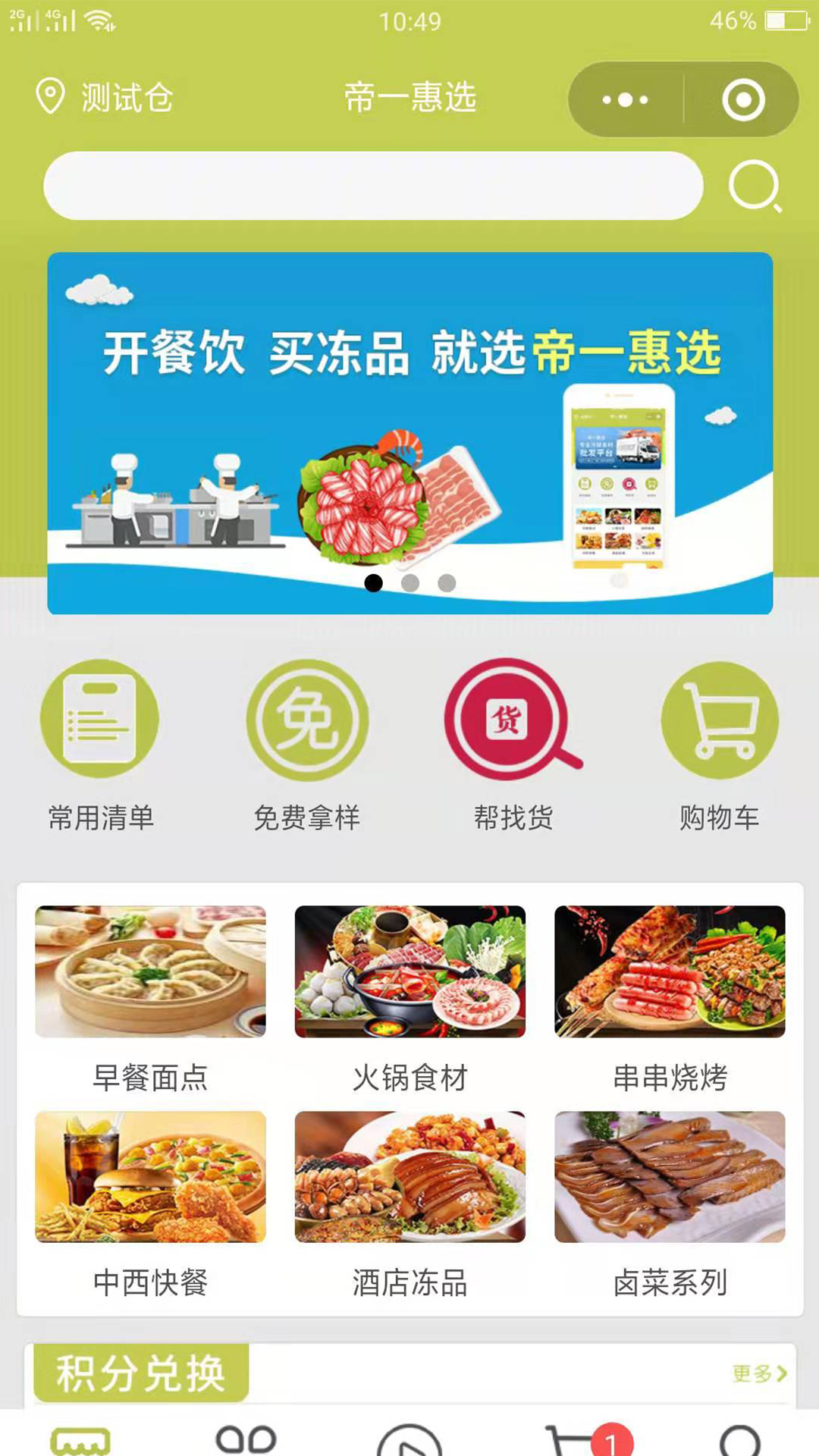Tap the magnifier search icon
This screenshot has height=1456, width=819.
[755, 186]
